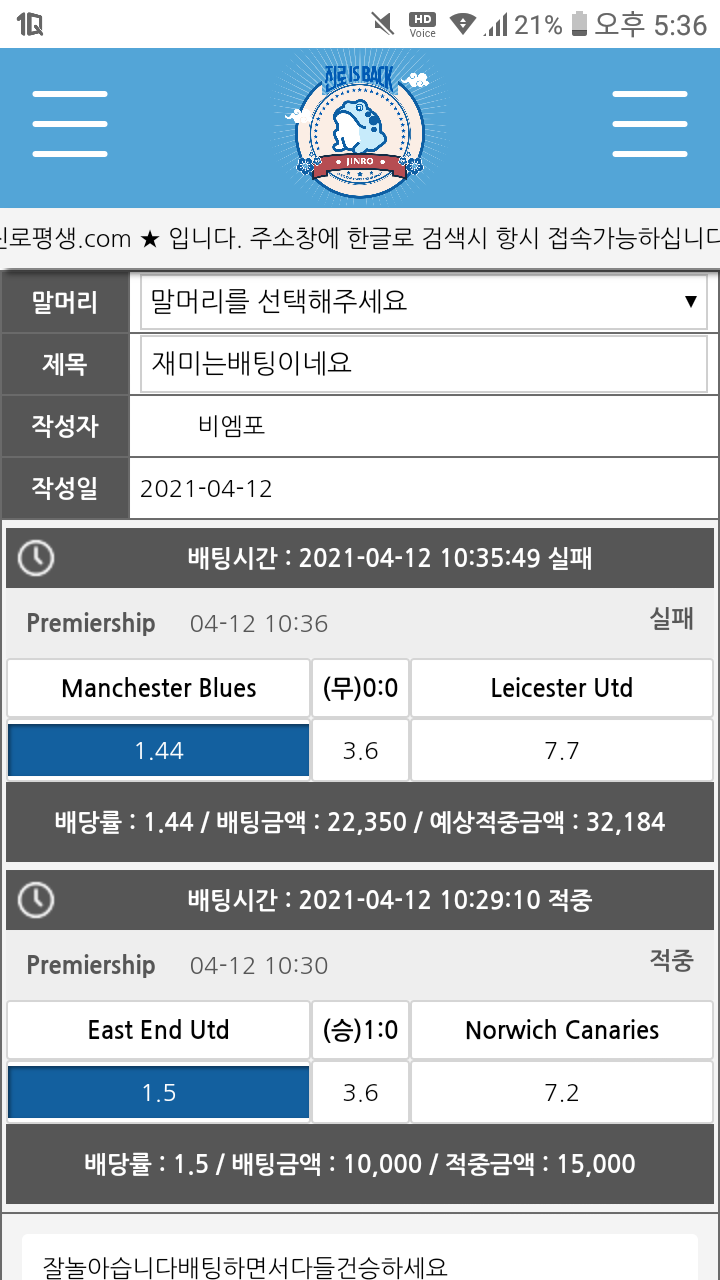This screenshot has width=720, height=1280.
Task: Edit the post content text area
Action: [360, 1262]
